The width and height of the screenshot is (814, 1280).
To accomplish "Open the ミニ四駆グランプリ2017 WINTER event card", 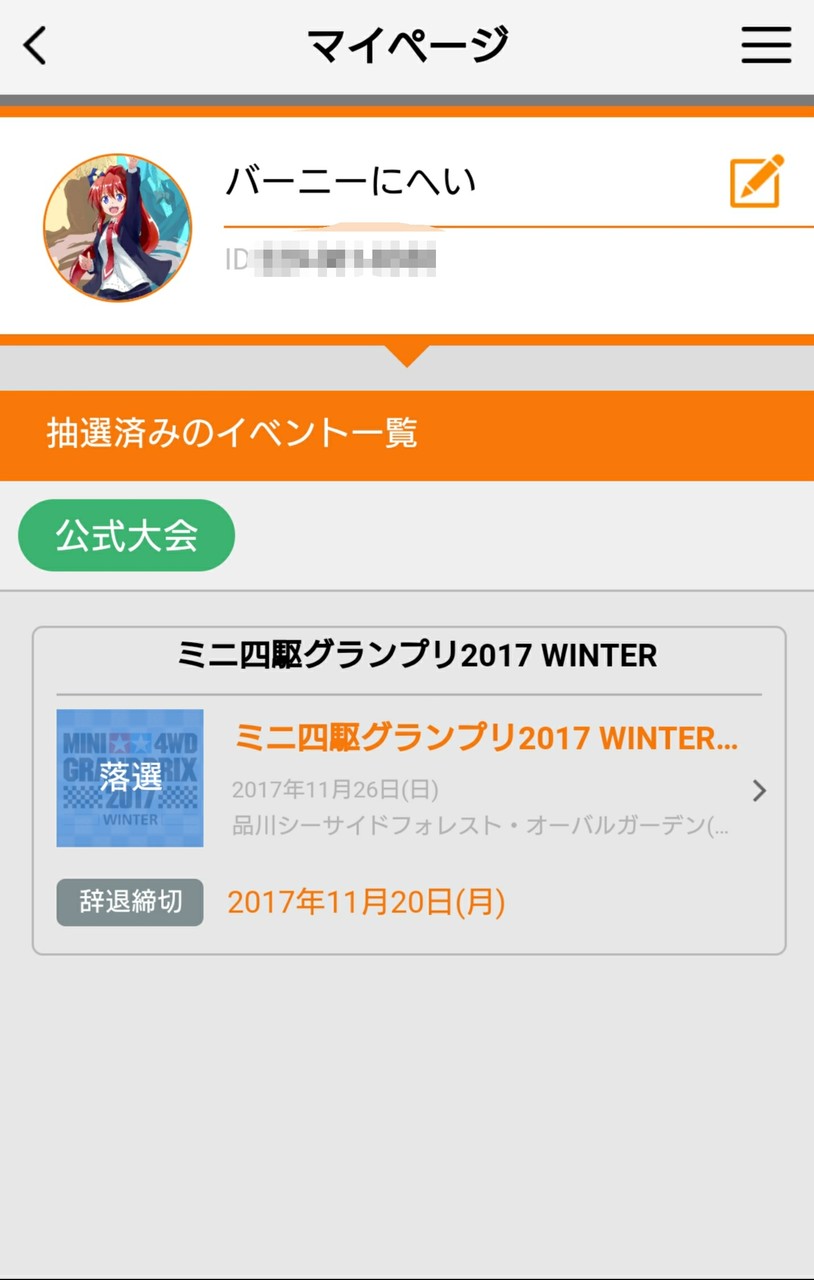I will (408, 778).
